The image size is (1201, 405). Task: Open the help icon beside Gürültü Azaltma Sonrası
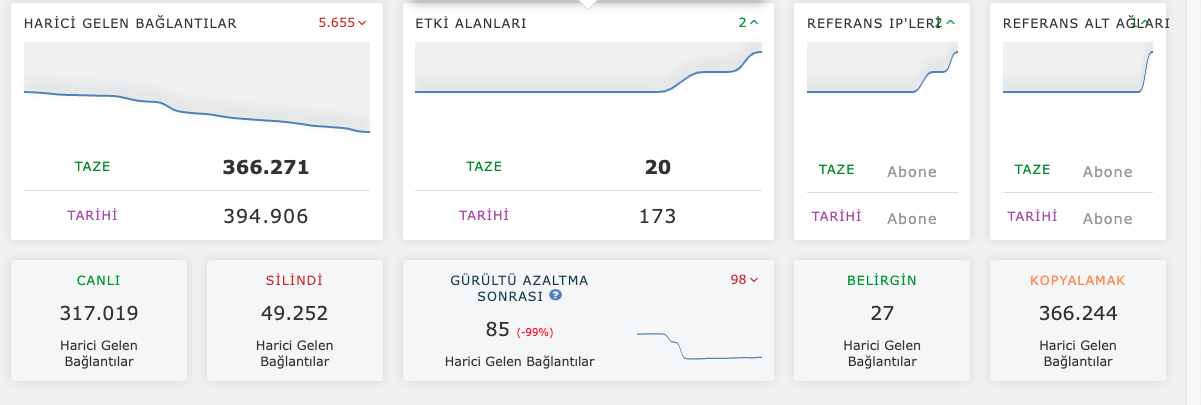555,296
